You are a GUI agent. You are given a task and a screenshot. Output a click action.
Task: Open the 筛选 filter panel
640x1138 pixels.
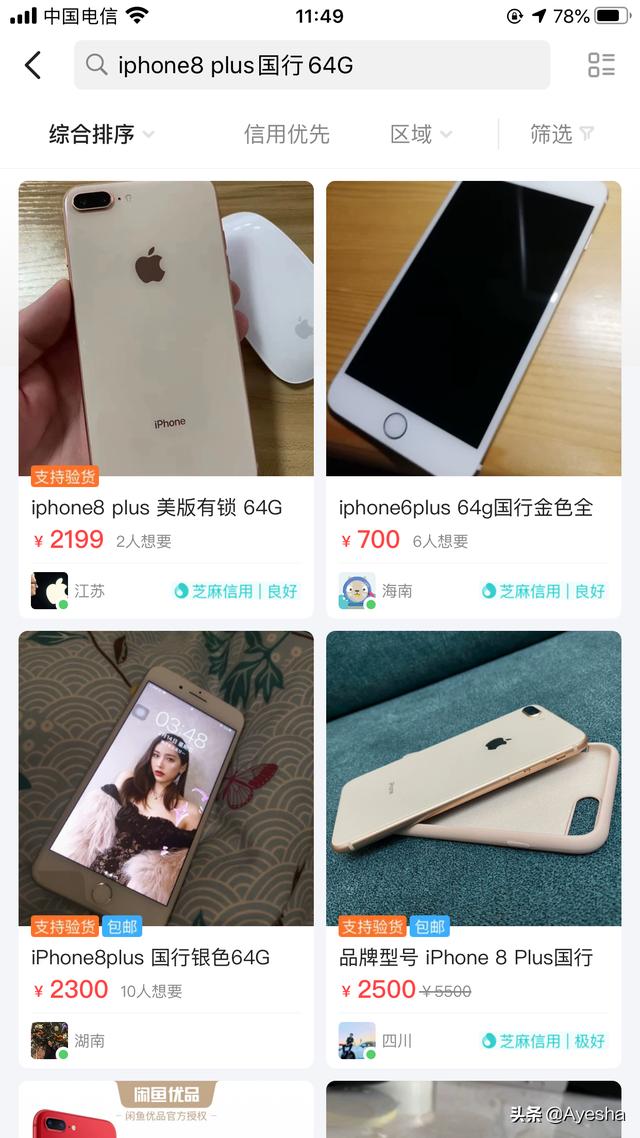pos(562,134)
